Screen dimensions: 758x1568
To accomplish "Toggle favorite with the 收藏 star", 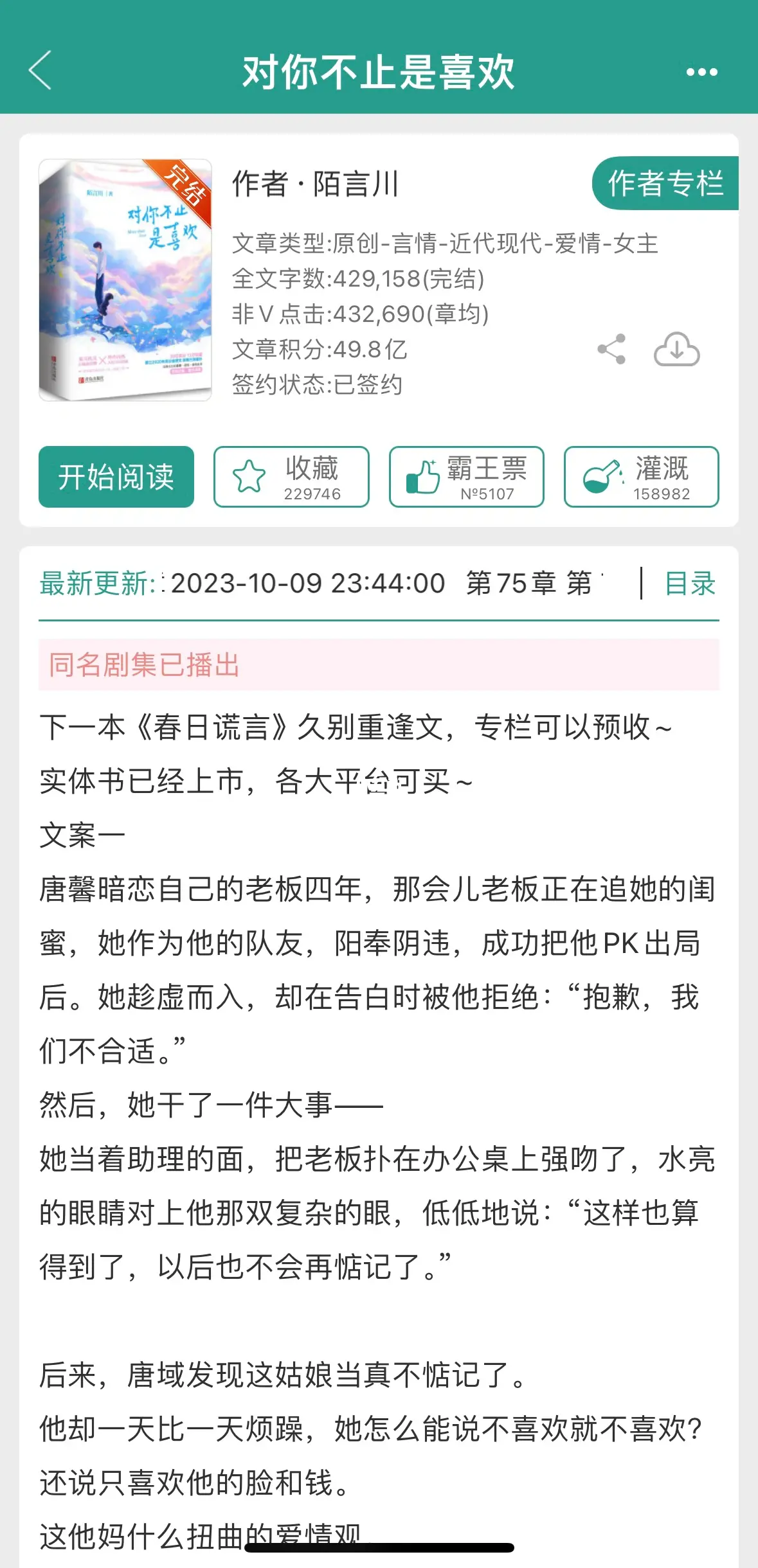I will click(250, 472).
